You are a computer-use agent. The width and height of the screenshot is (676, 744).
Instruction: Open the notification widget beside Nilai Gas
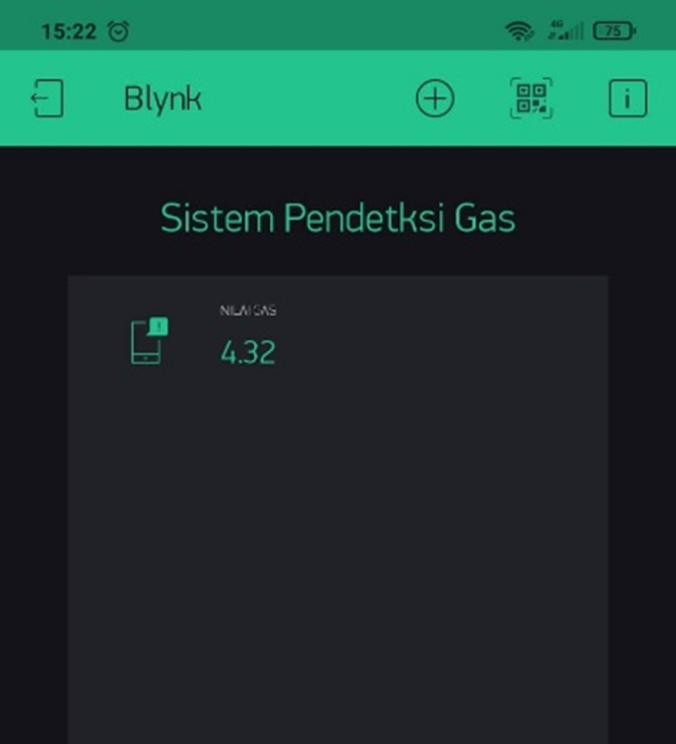[x=148, y=341]
